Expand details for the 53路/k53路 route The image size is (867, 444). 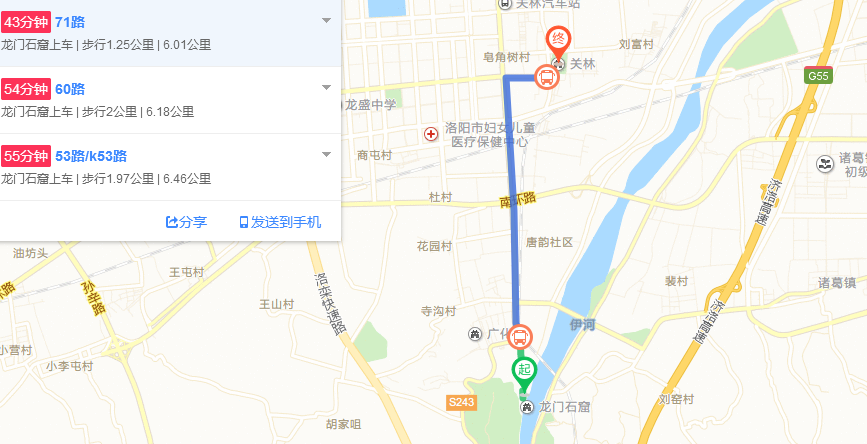click(x=326, y=155)
